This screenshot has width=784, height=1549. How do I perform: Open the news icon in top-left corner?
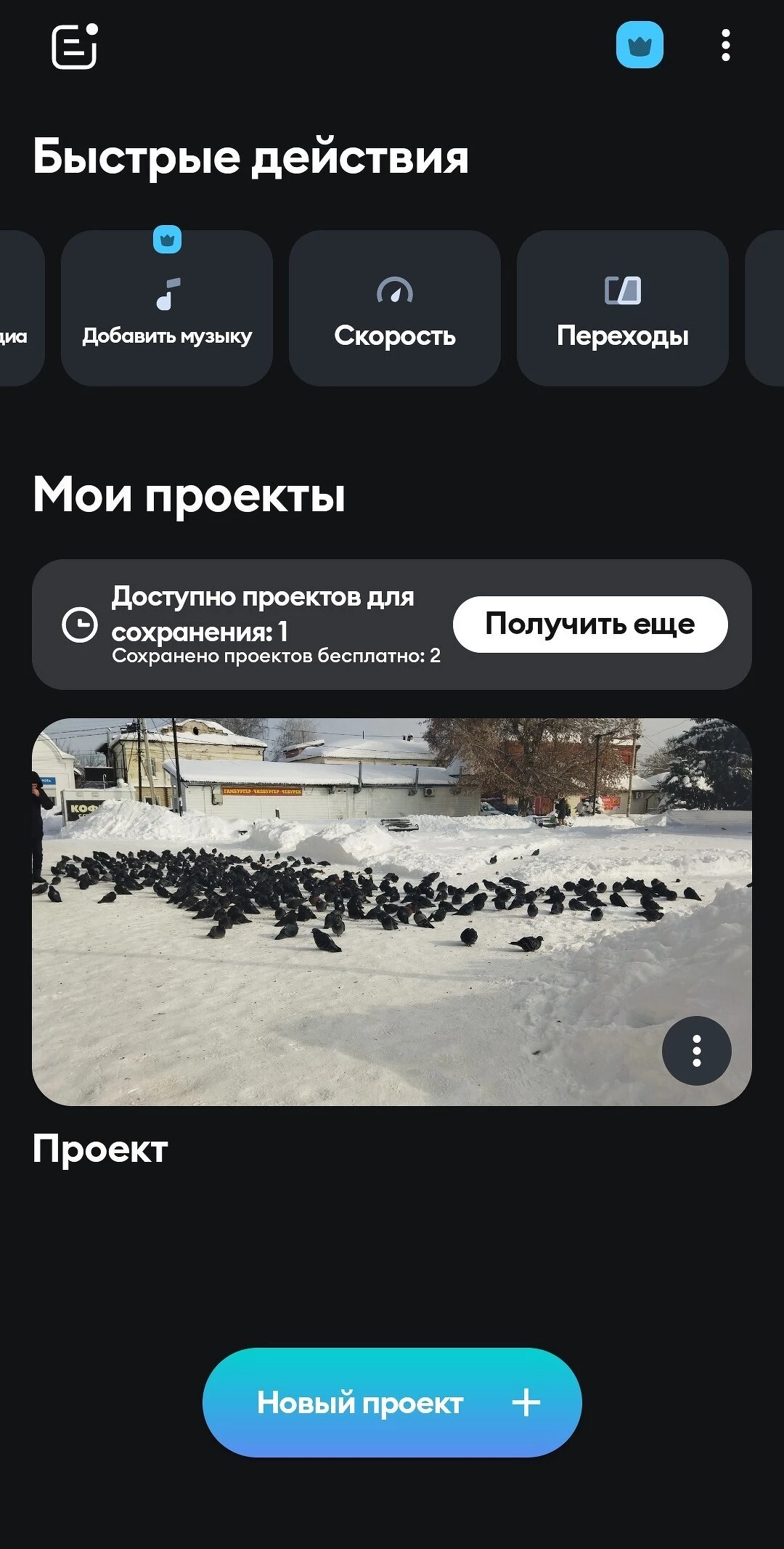coord(74,46)
